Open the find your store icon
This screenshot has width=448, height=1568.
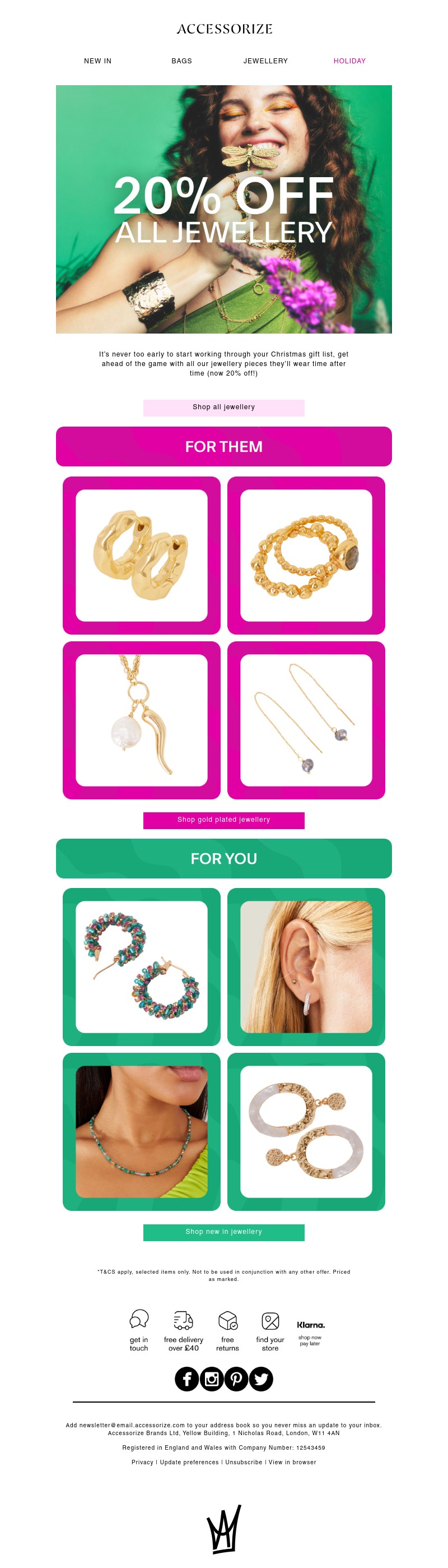point(270,1330)
